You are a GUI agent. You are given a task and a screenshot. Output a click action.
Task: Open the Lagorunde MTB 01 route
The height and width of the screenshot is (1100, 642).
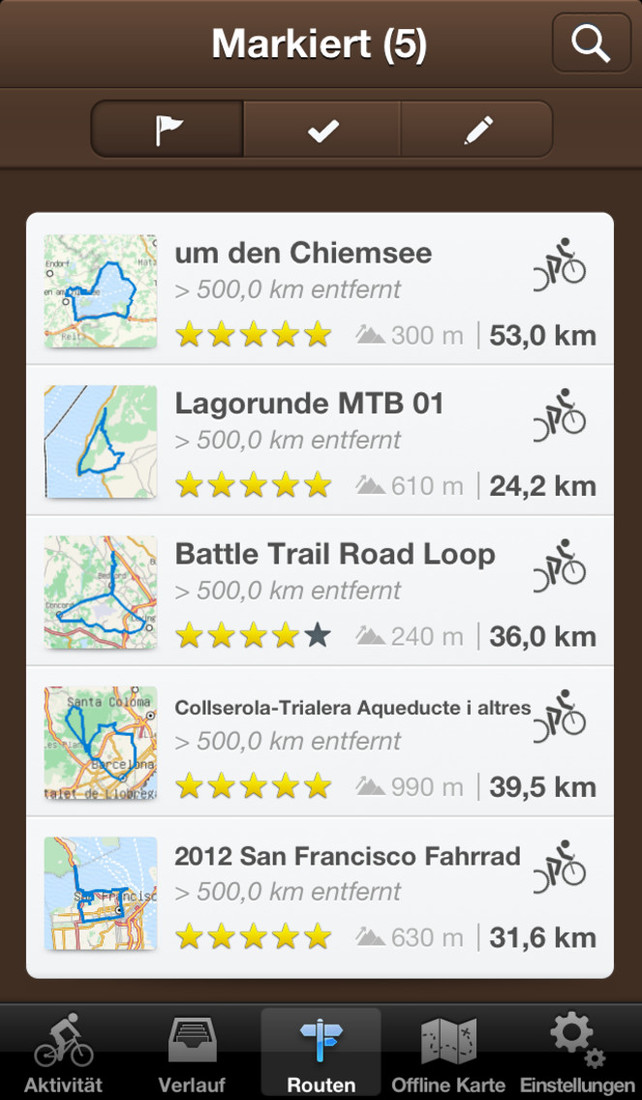coord(320,440)
